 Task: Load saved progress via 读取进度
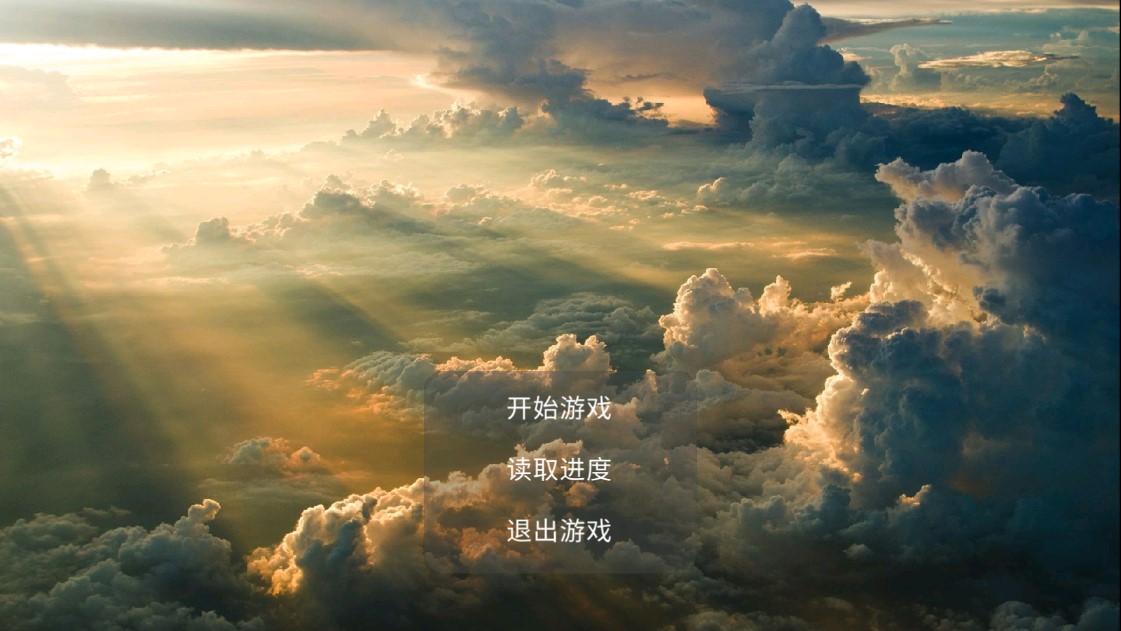(558, 470)
